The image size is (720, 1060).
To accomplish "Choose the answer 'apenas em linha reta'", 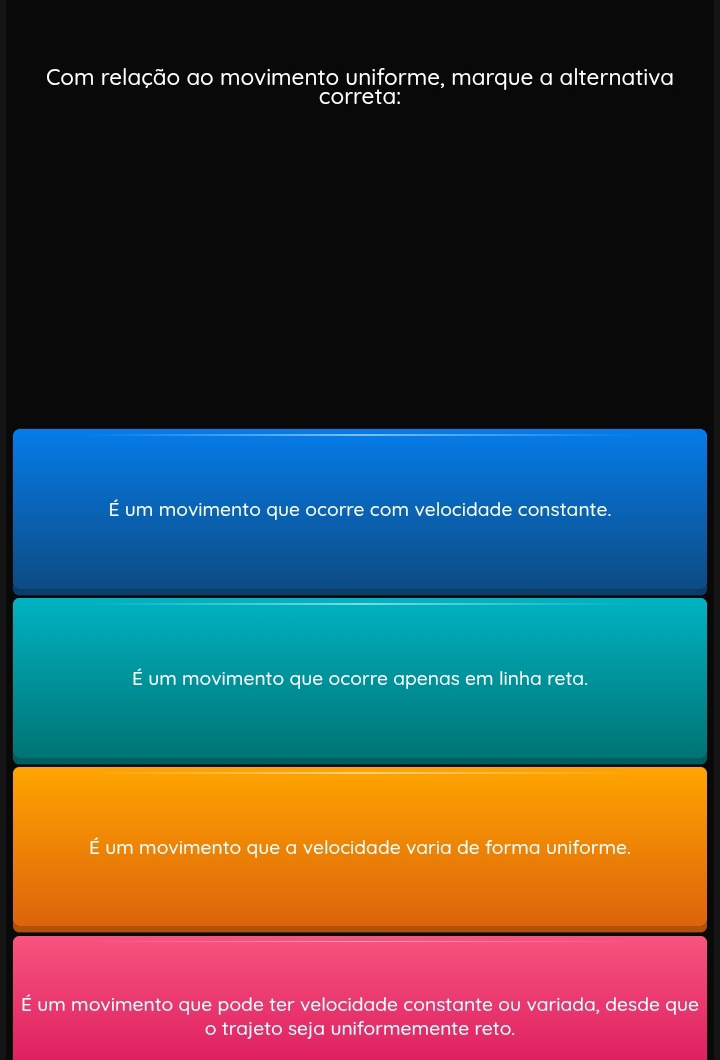I will tap(360, 680).
